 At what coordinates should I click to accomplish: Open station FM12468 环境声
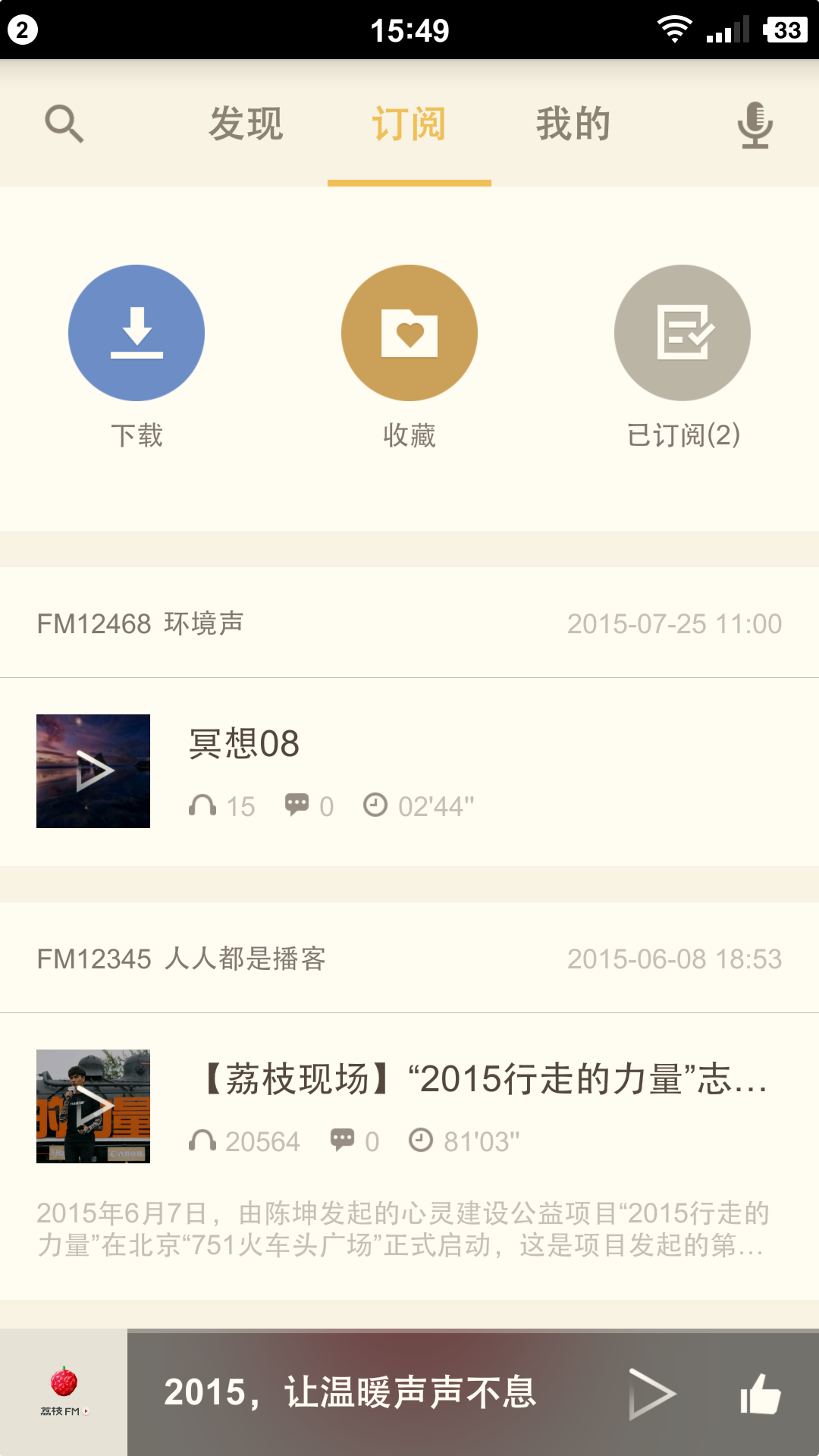144,622
